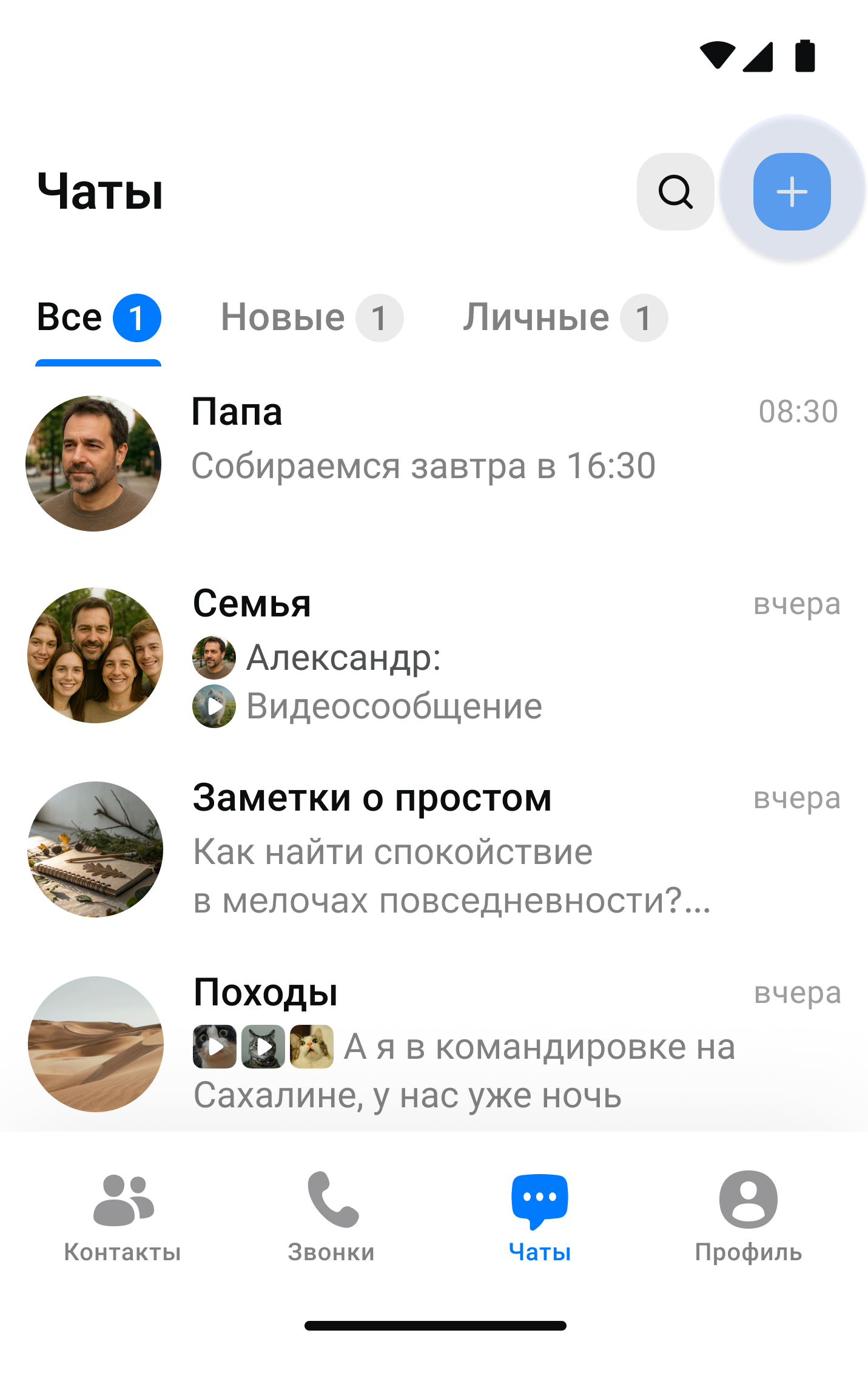Open the Профиль tab
The width and height of the screenshot is (868, 1384).
click(x=748, y=1217)
